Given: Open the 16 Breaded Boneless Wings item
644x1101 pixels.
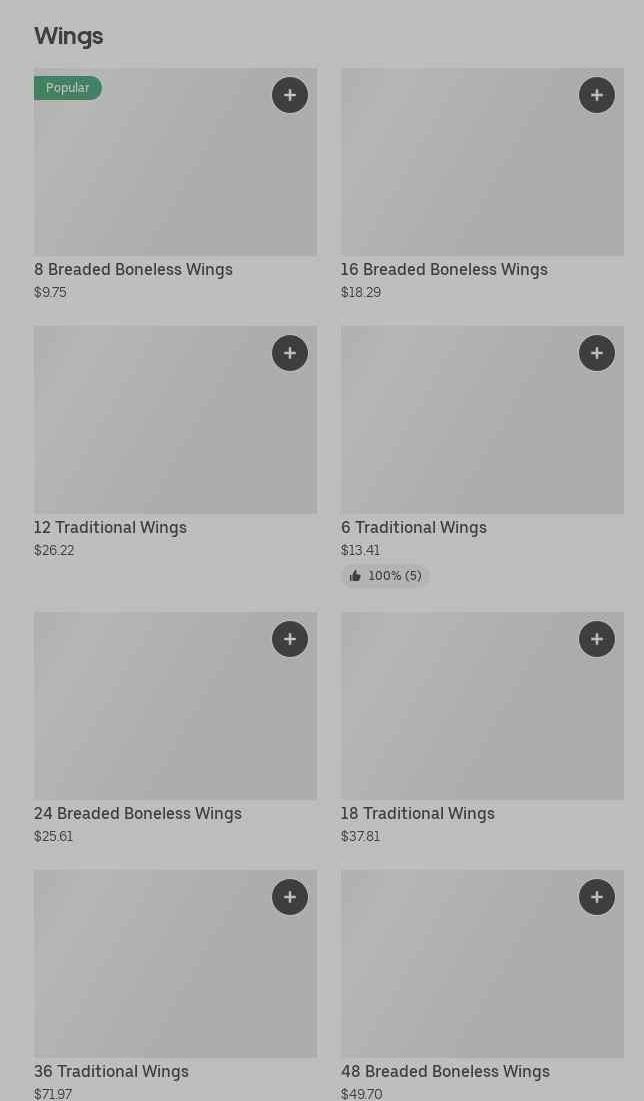Looking at the screenshot, I should point(482,185).
